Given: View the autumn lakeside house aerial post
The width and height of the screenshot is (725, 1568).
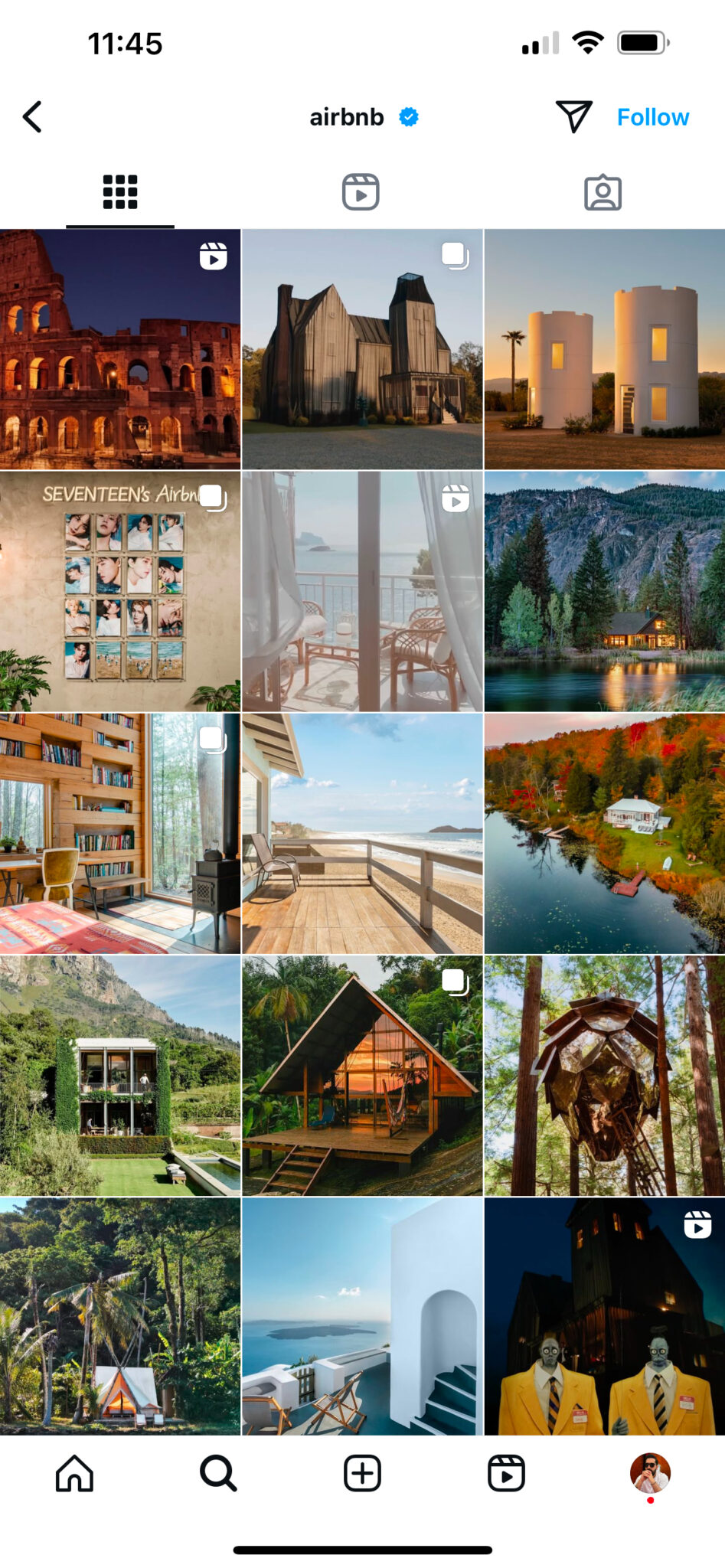Looking at the screenshot, I should pos(604,833).
